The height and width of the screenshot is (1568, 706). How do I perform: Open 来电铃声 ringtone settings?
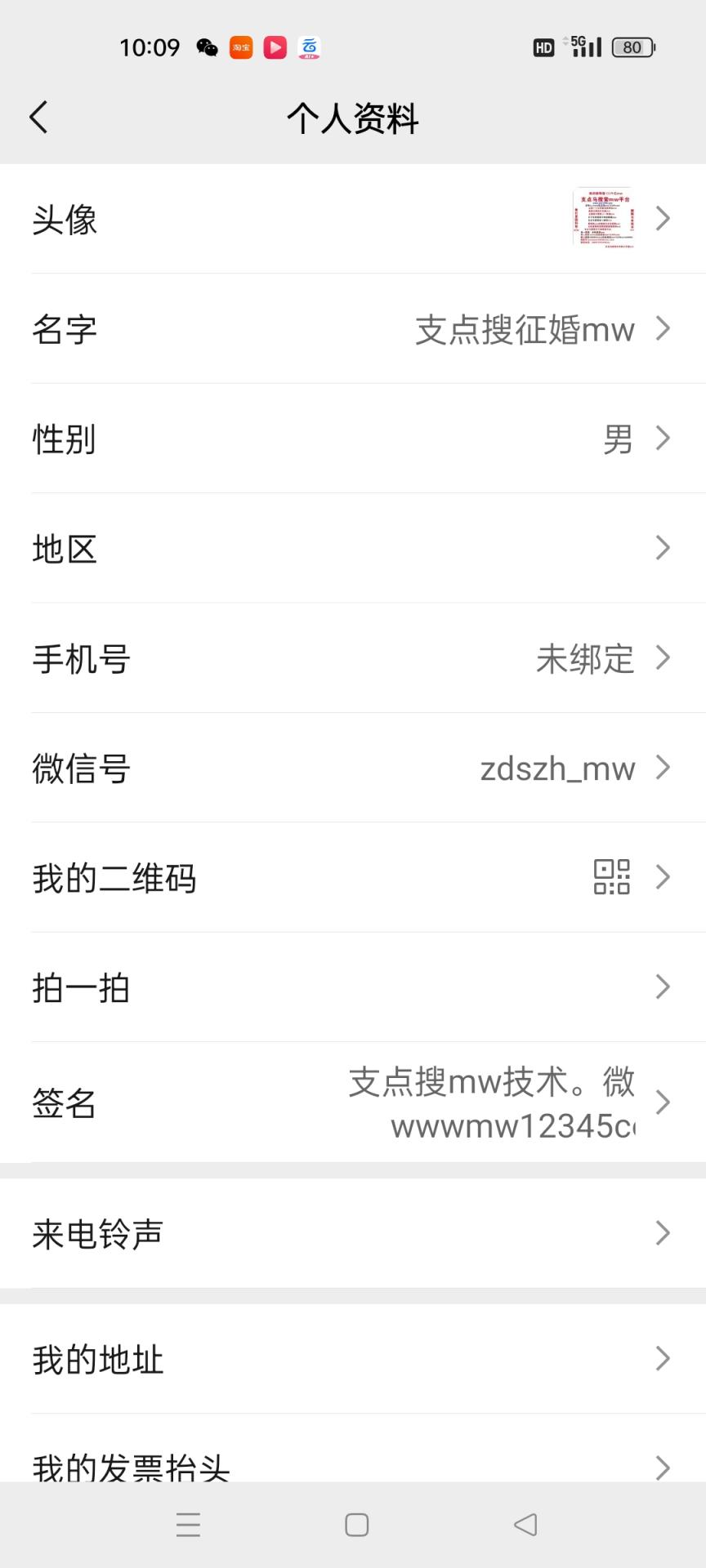click(x=353, y=1233)
